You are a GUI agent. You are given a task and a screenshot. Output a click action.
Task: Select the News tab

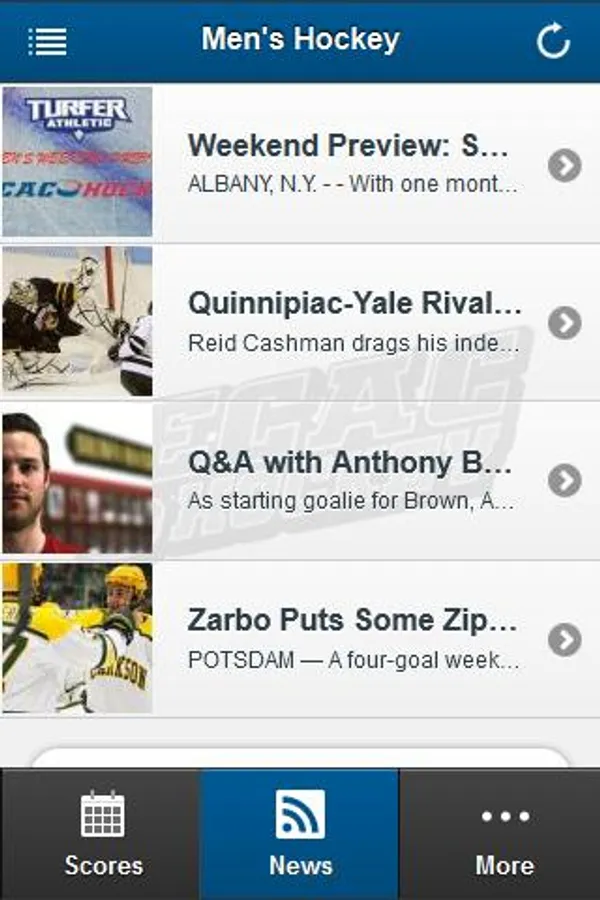coord(300,834)
